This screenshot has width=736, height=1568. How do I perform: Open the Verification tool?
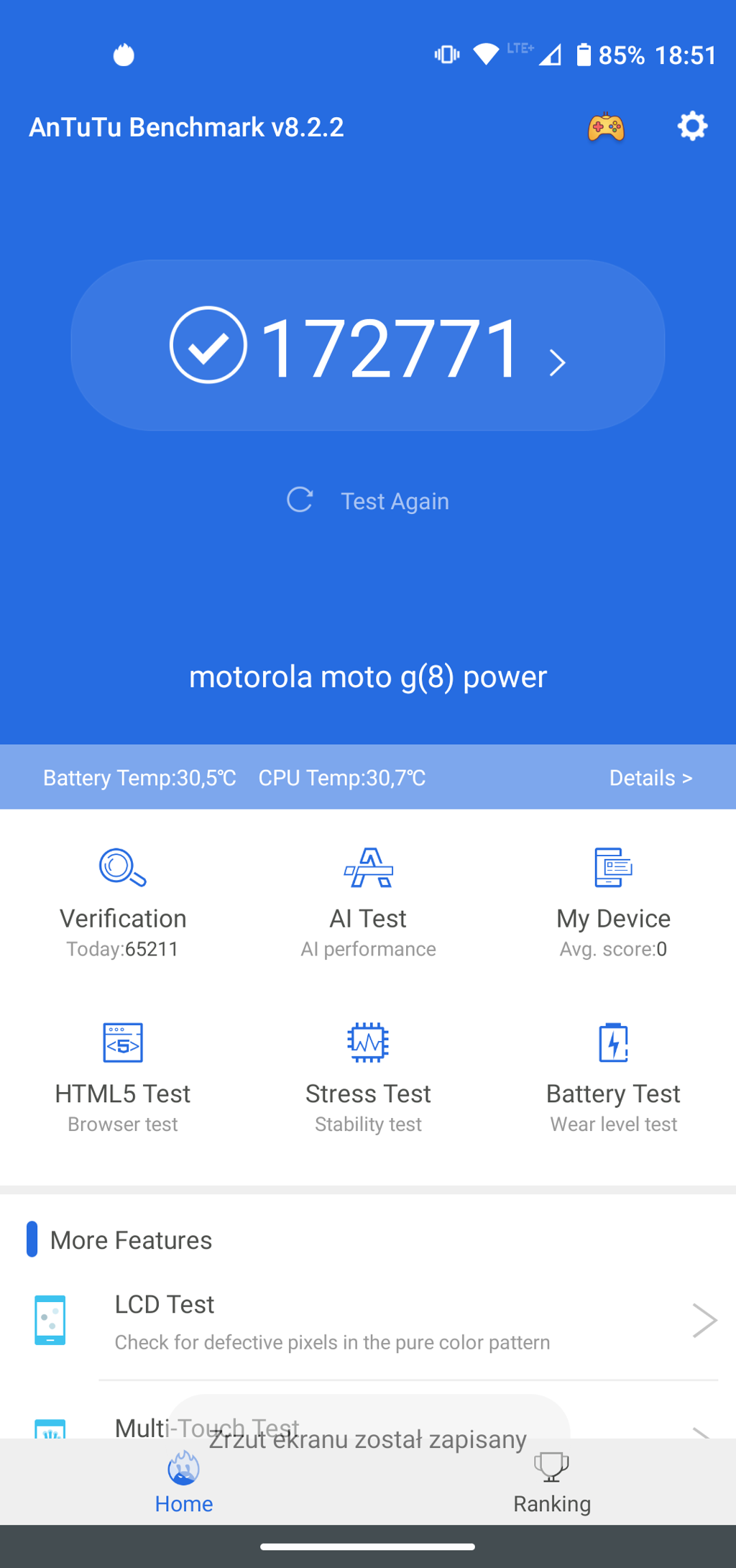[123, 903]
